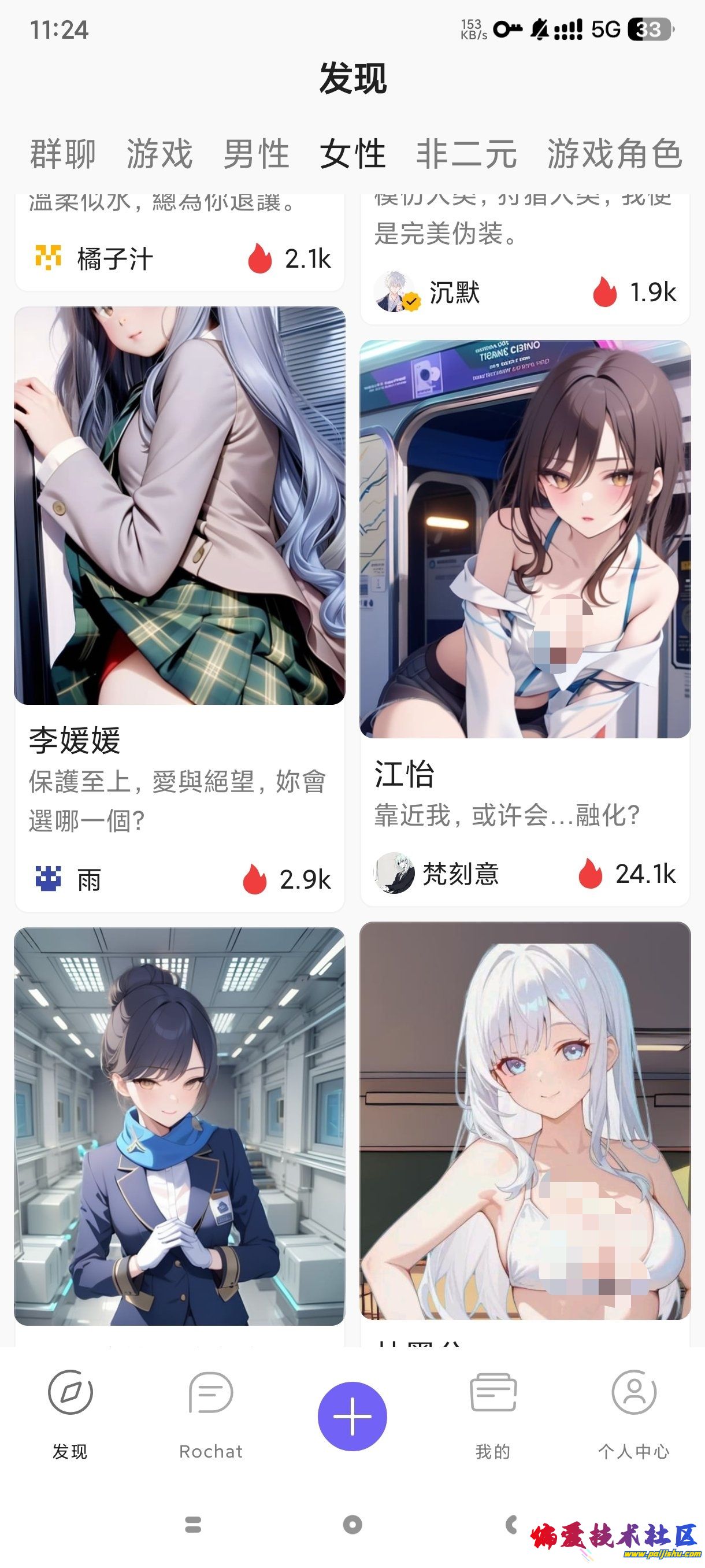
Task: Tap the fire icon showing 2.9k popularity
Action: click(x=254, y=880)
